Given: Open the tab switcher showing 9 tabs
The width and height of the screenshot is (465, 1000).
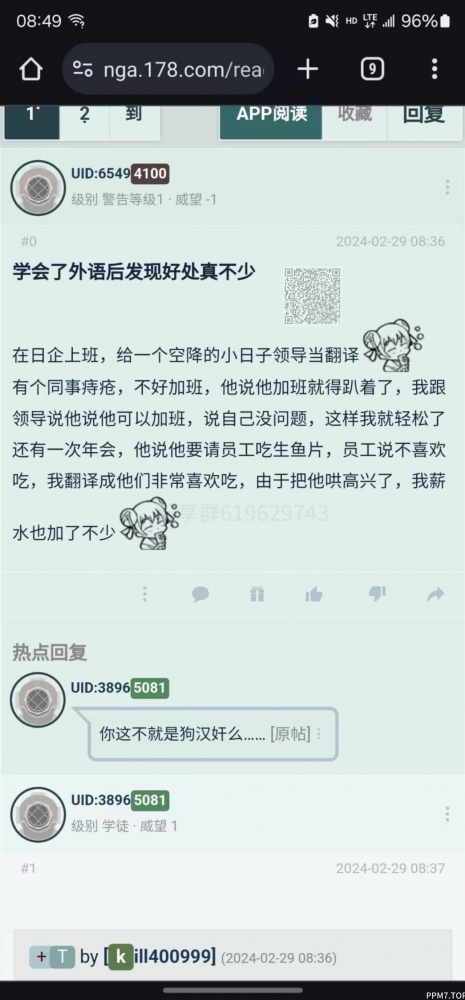Looking at the screenshot, I should point(372,69).
